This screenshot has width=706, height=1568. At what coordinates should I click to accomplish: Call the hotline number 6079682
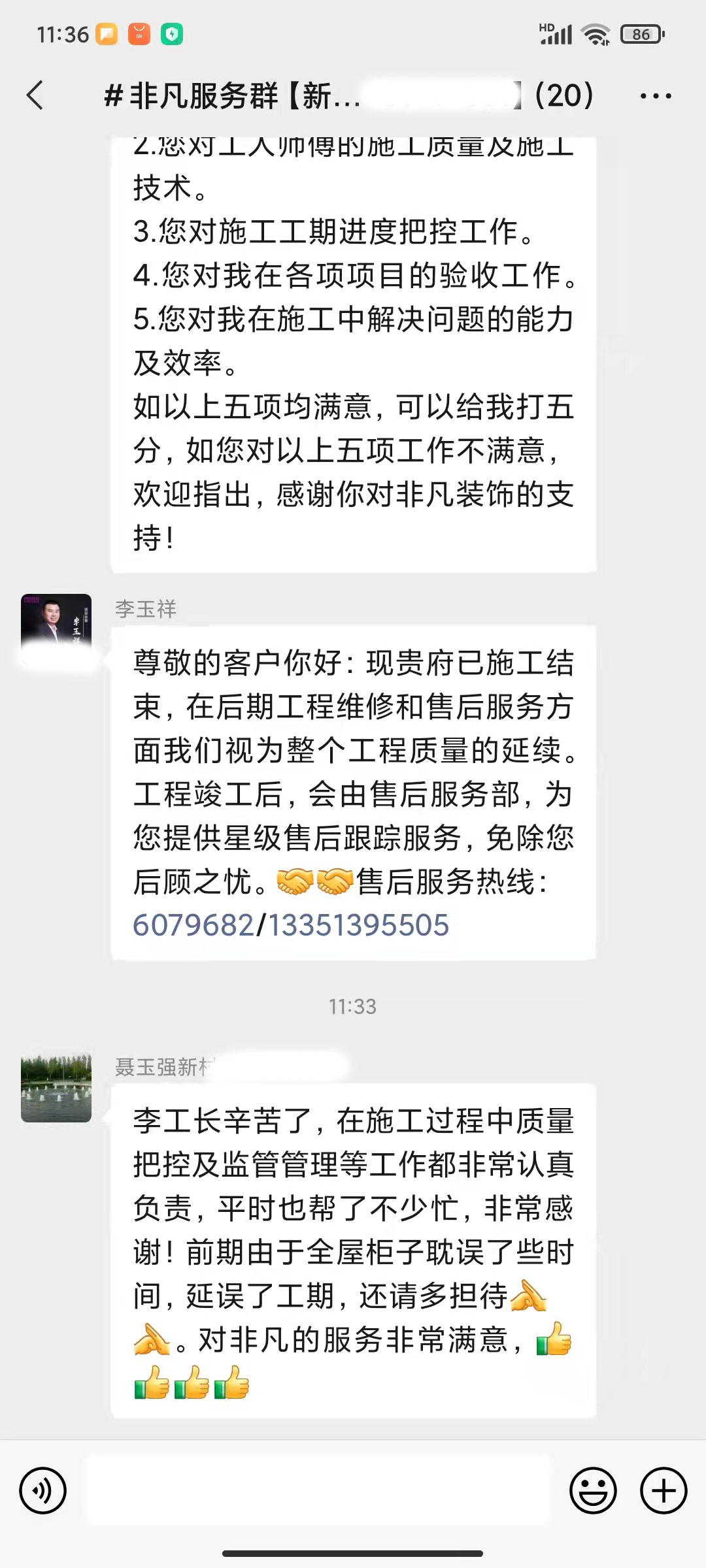(193, 925)
